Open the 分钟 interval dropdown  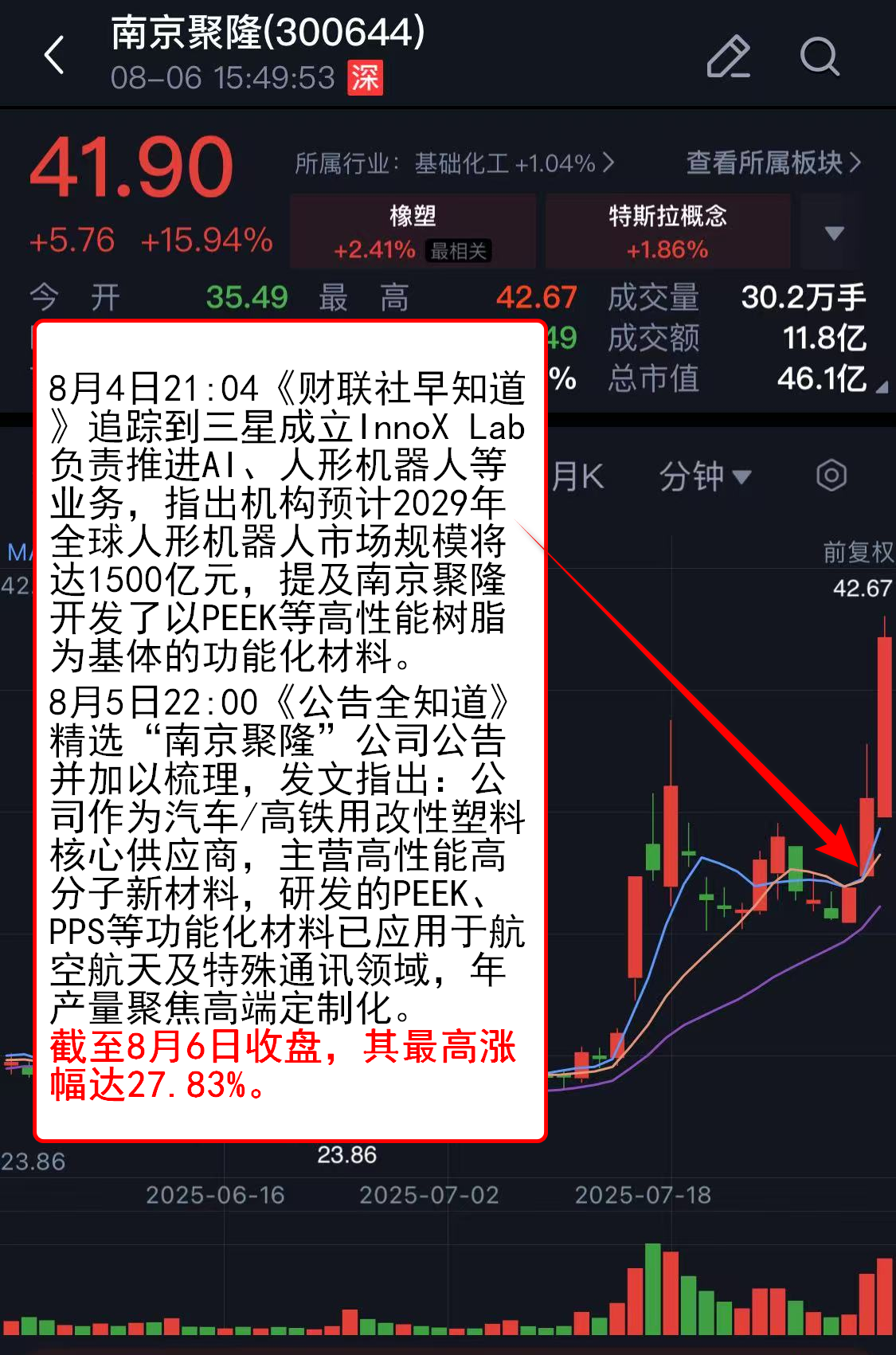tap(705, 476)
